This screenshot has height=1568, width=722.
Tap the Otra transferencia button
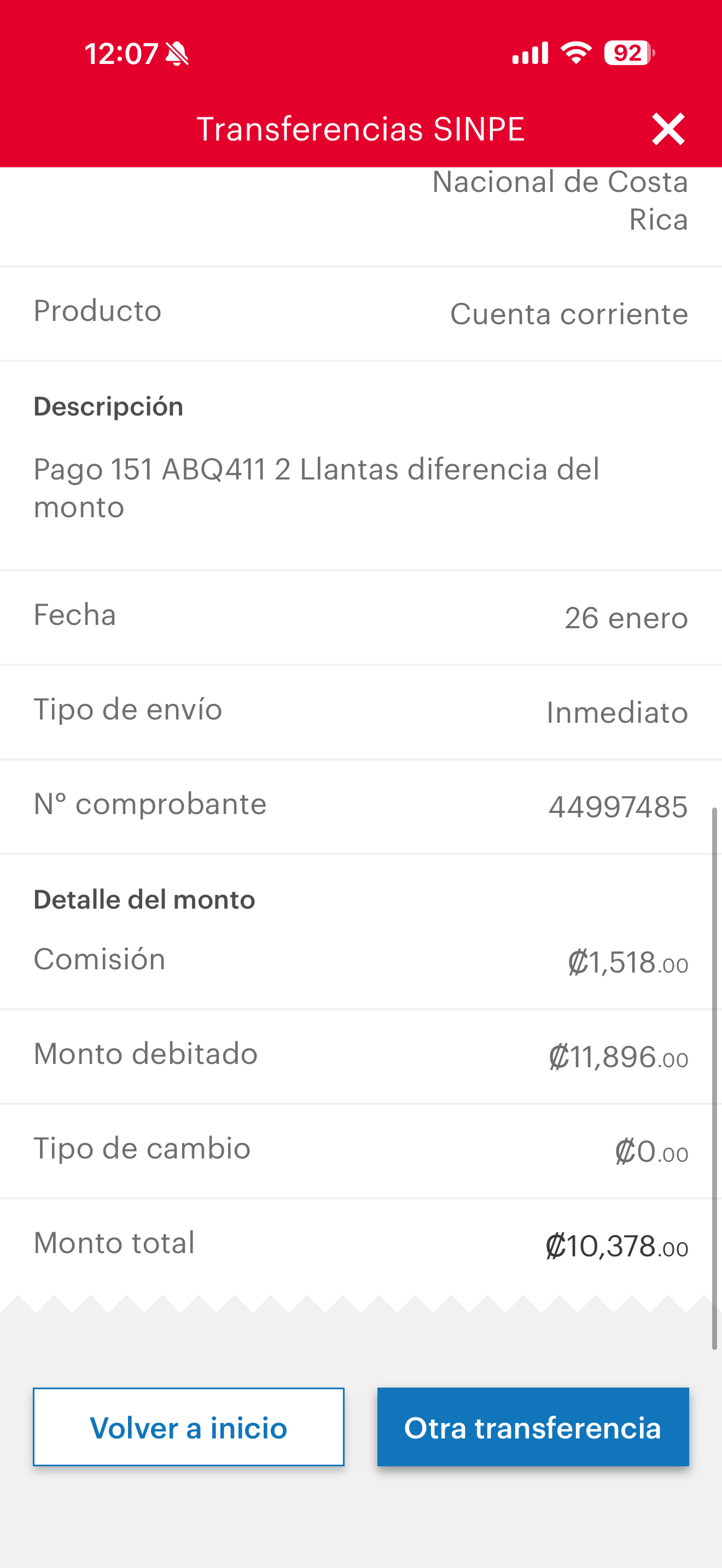pos(533,1427)
